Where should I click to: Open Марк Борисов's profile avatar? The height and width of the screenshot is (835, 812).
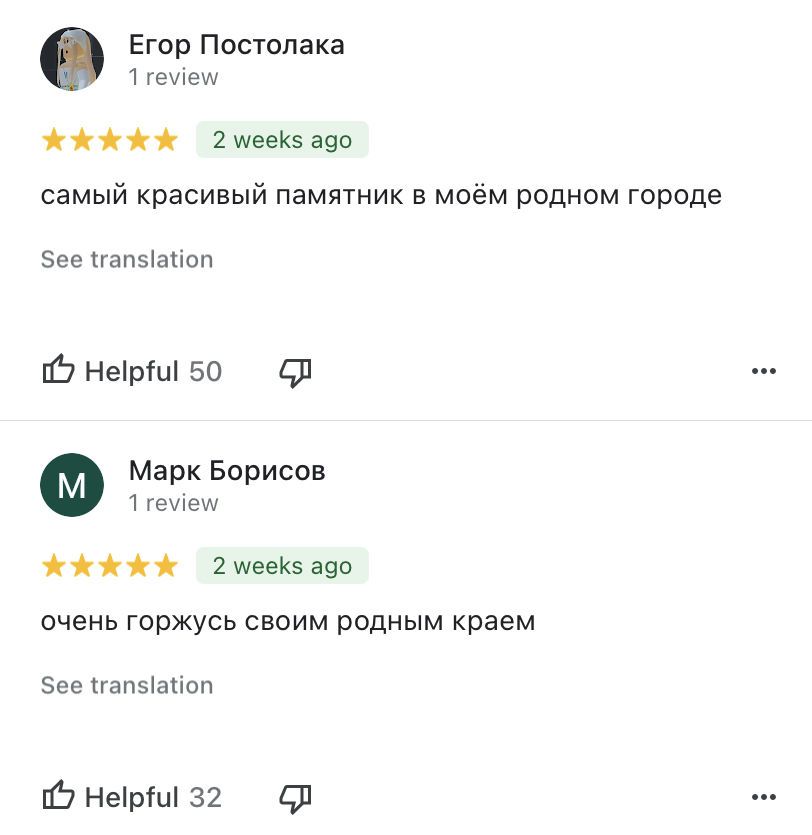pyautogui.click(x=72, y=485)
